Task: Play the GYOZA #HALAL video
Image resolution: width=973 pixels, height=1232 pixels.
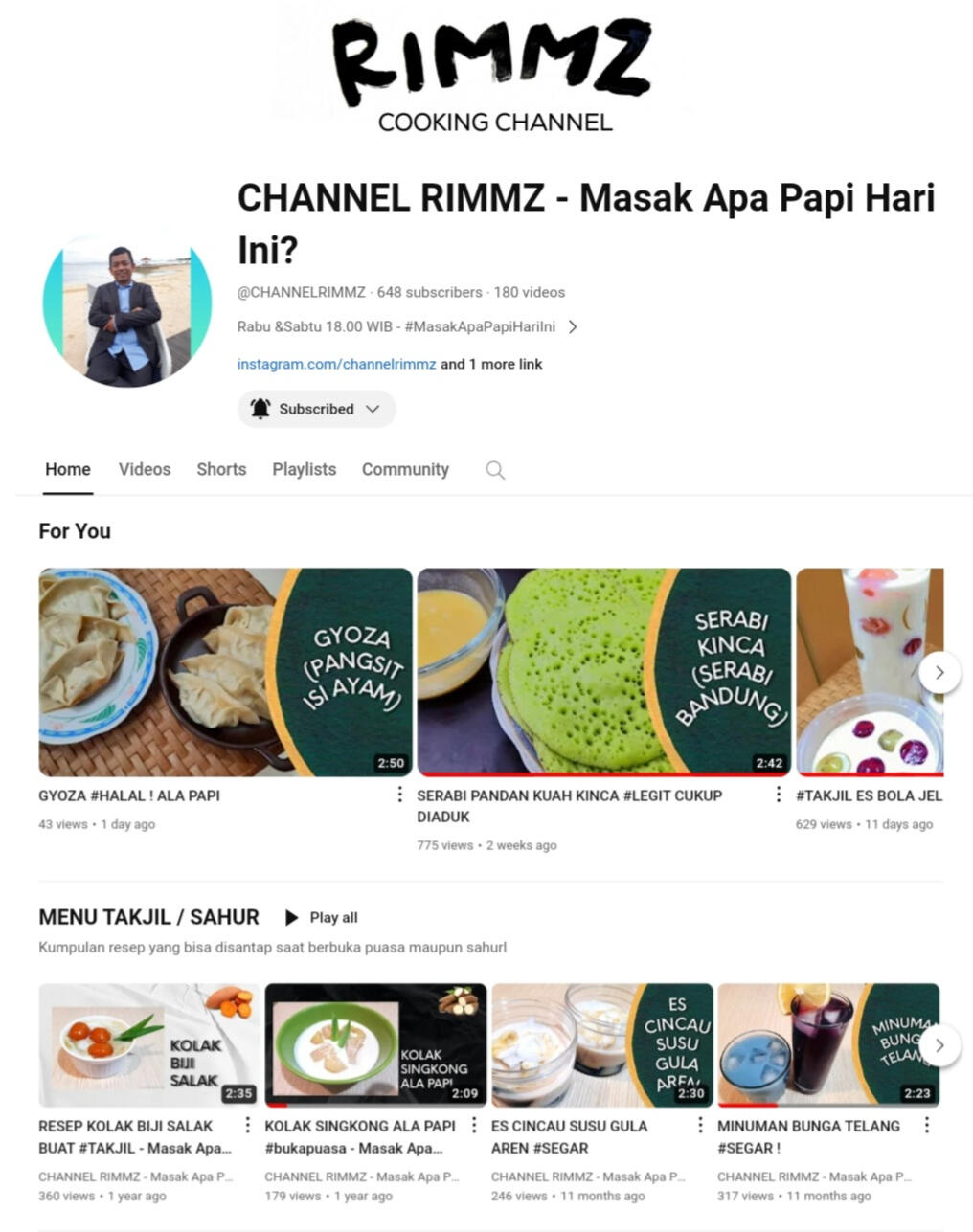Action: 225,672
